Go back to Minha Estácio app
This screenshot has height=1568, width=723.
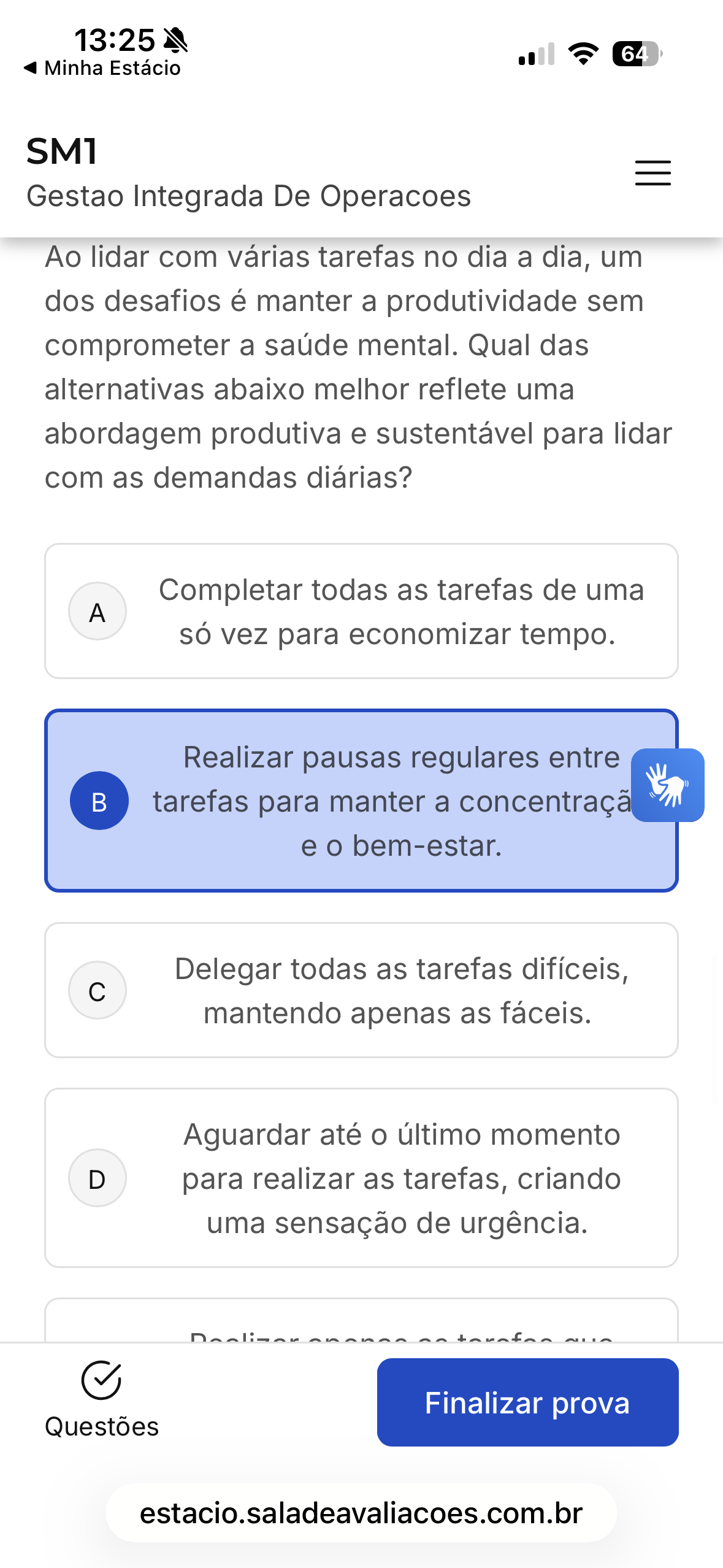pyautogui.click(x=102, y=67)
